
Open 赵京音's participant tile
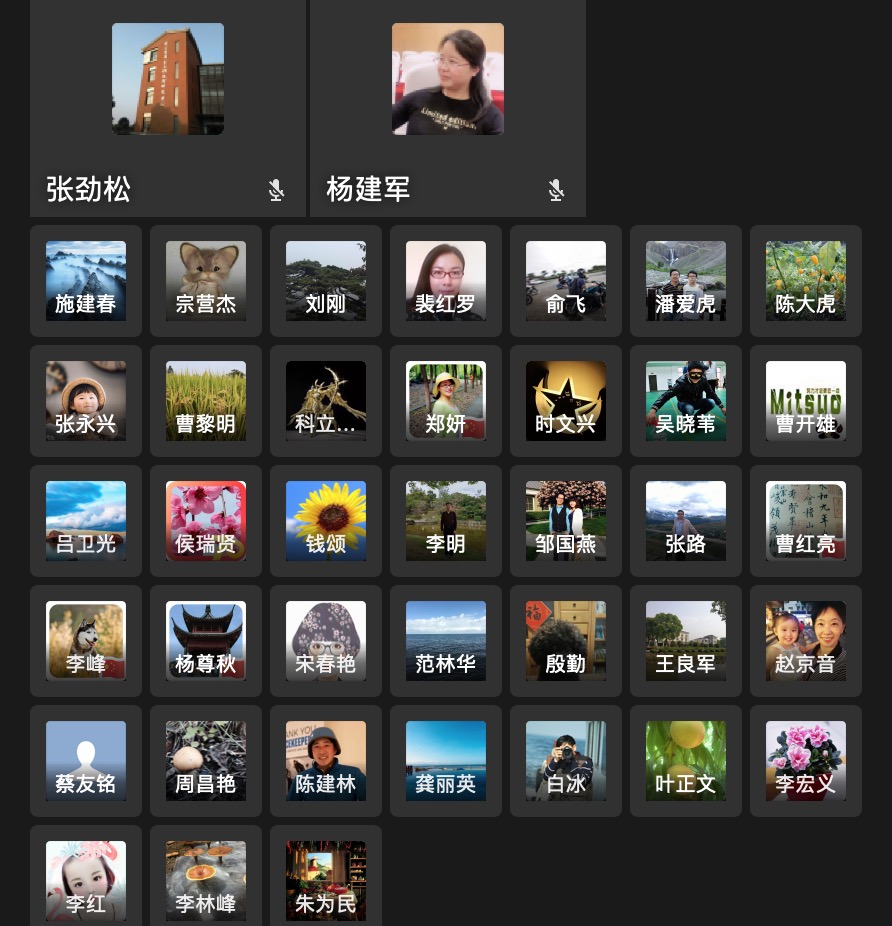[x=806, y=641]
